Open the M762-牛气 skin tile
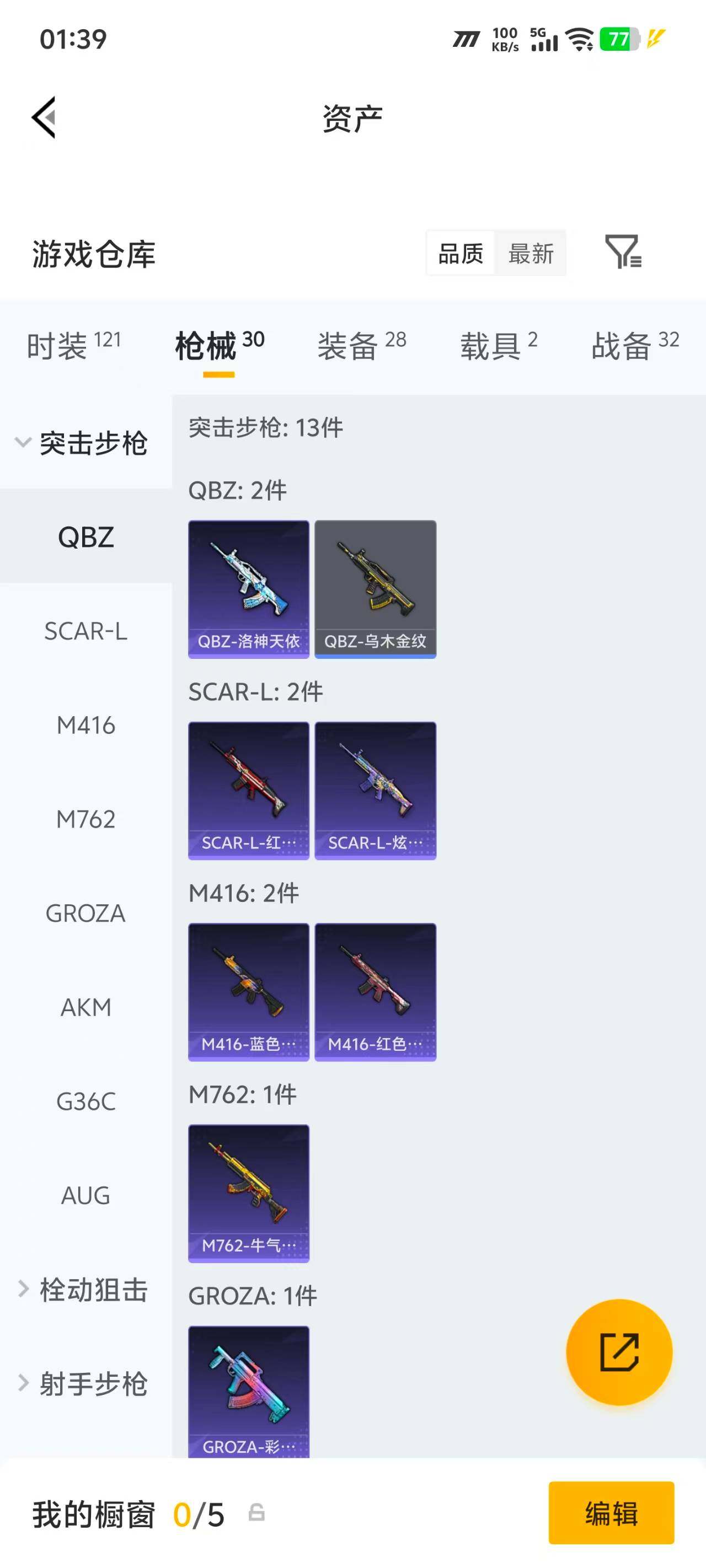The width and height of the screenshot is (706, 1568). coord(249,1194)
